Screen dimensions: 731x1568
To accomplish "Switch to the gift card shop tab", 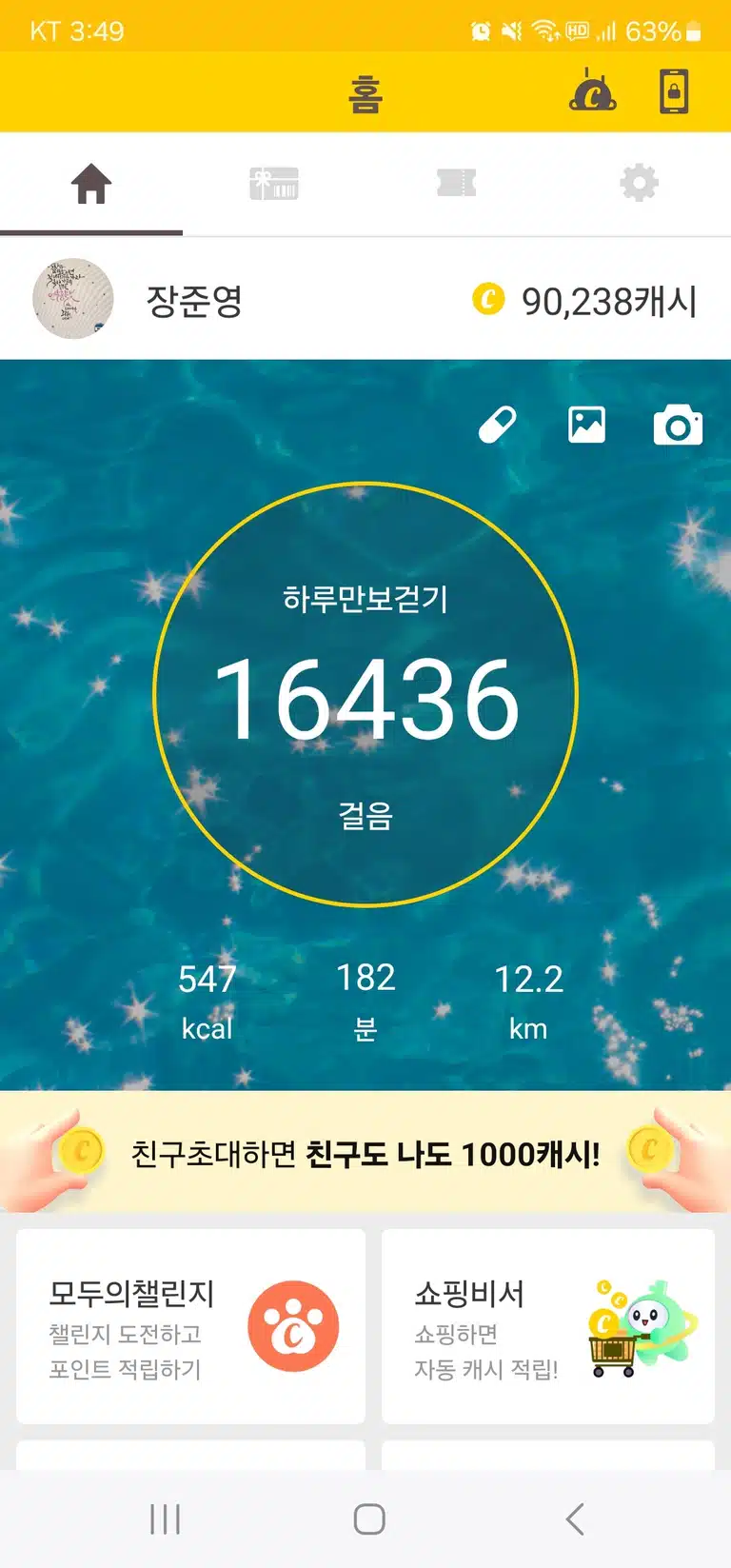I will (x=274, y=183).
